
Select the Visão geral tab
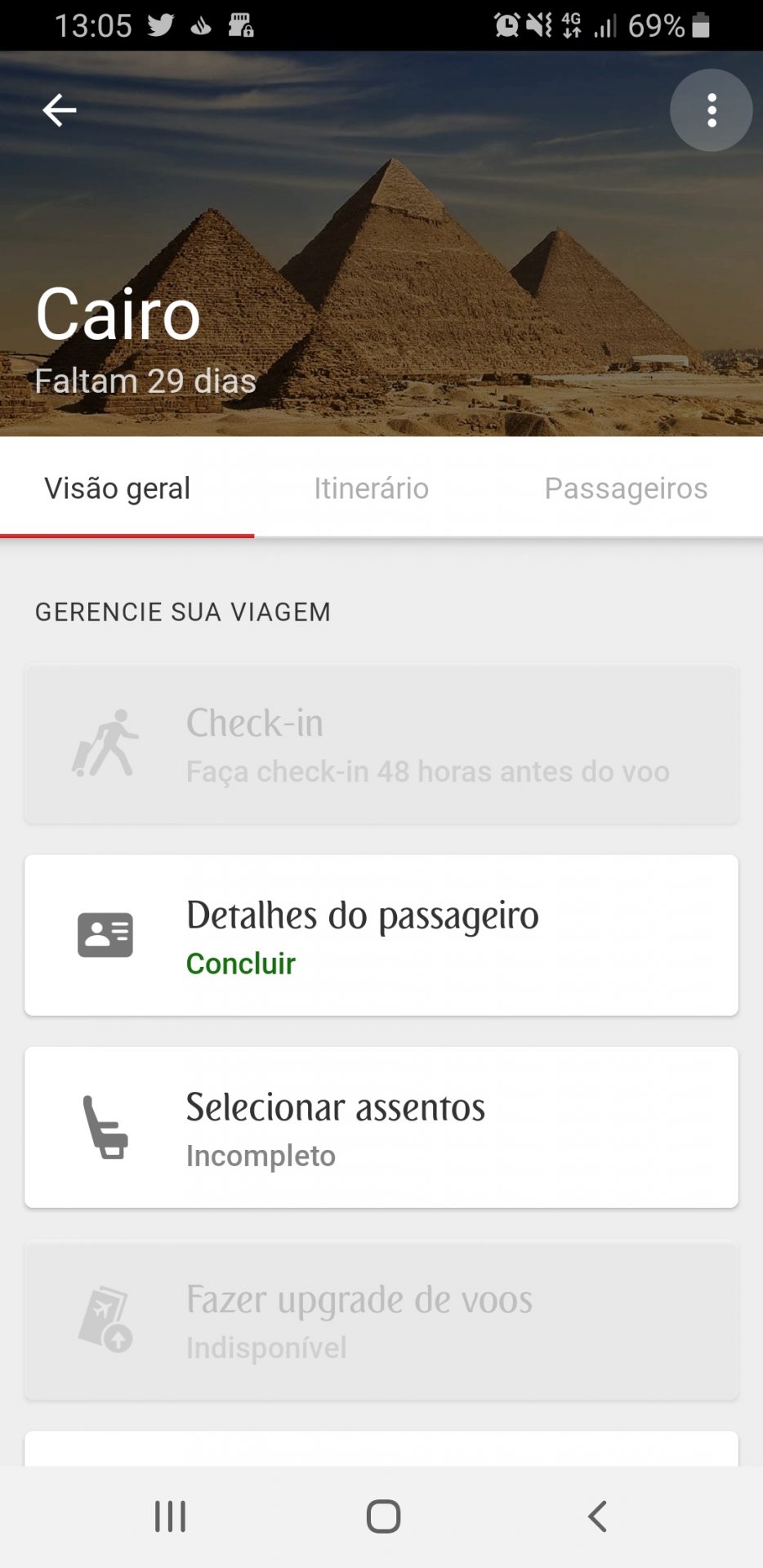117,488
